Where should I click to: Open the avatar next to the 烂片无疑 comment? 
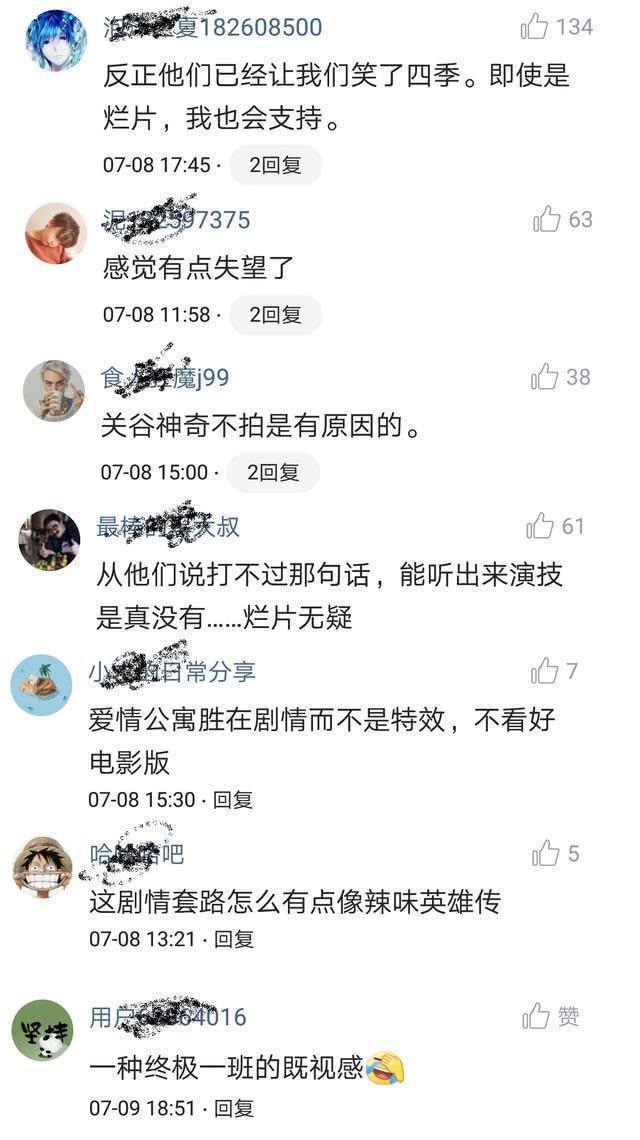[x=49, y=540]
